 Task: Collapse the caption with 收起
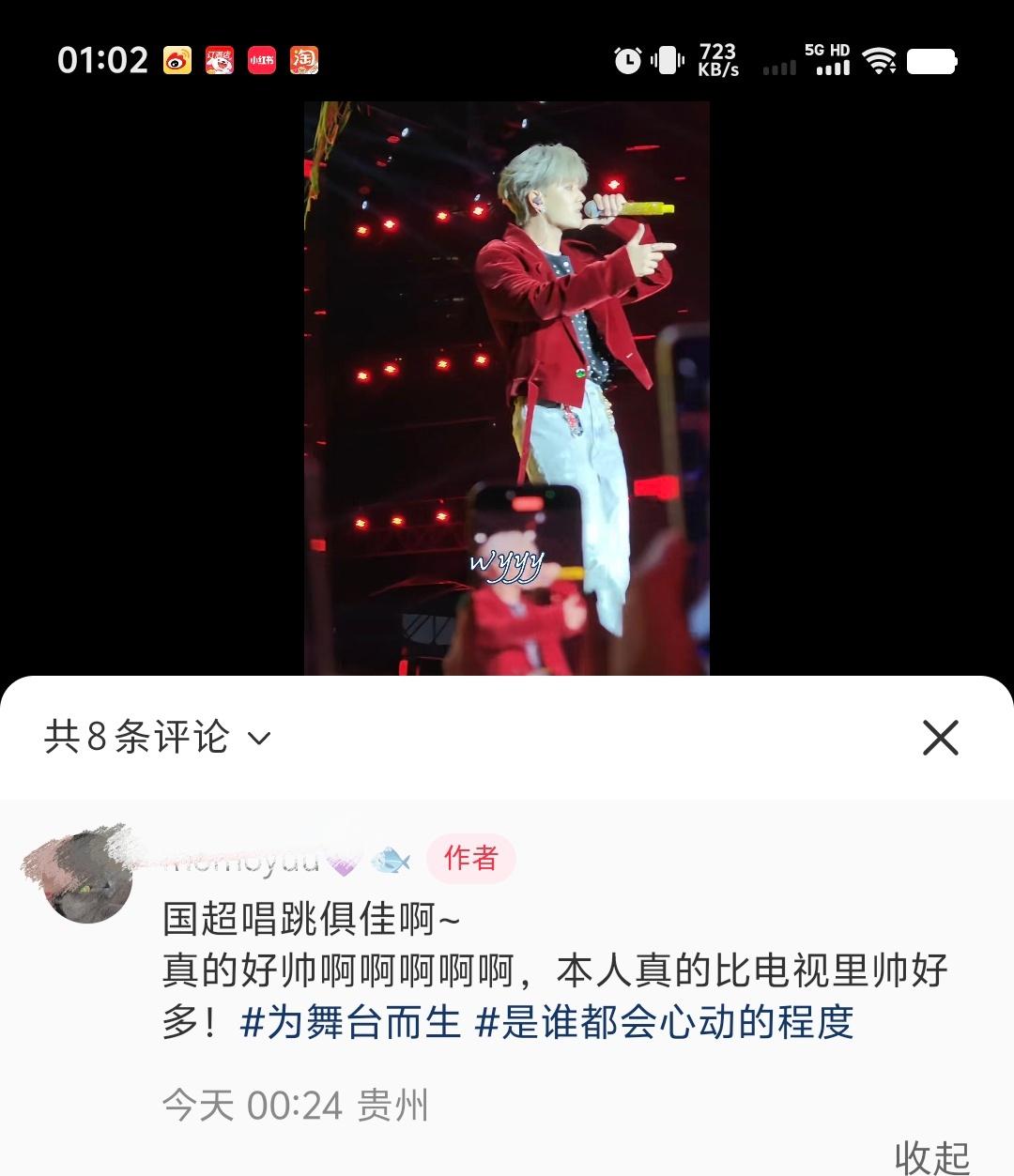pyautogui.click(x=931, y=1156)
